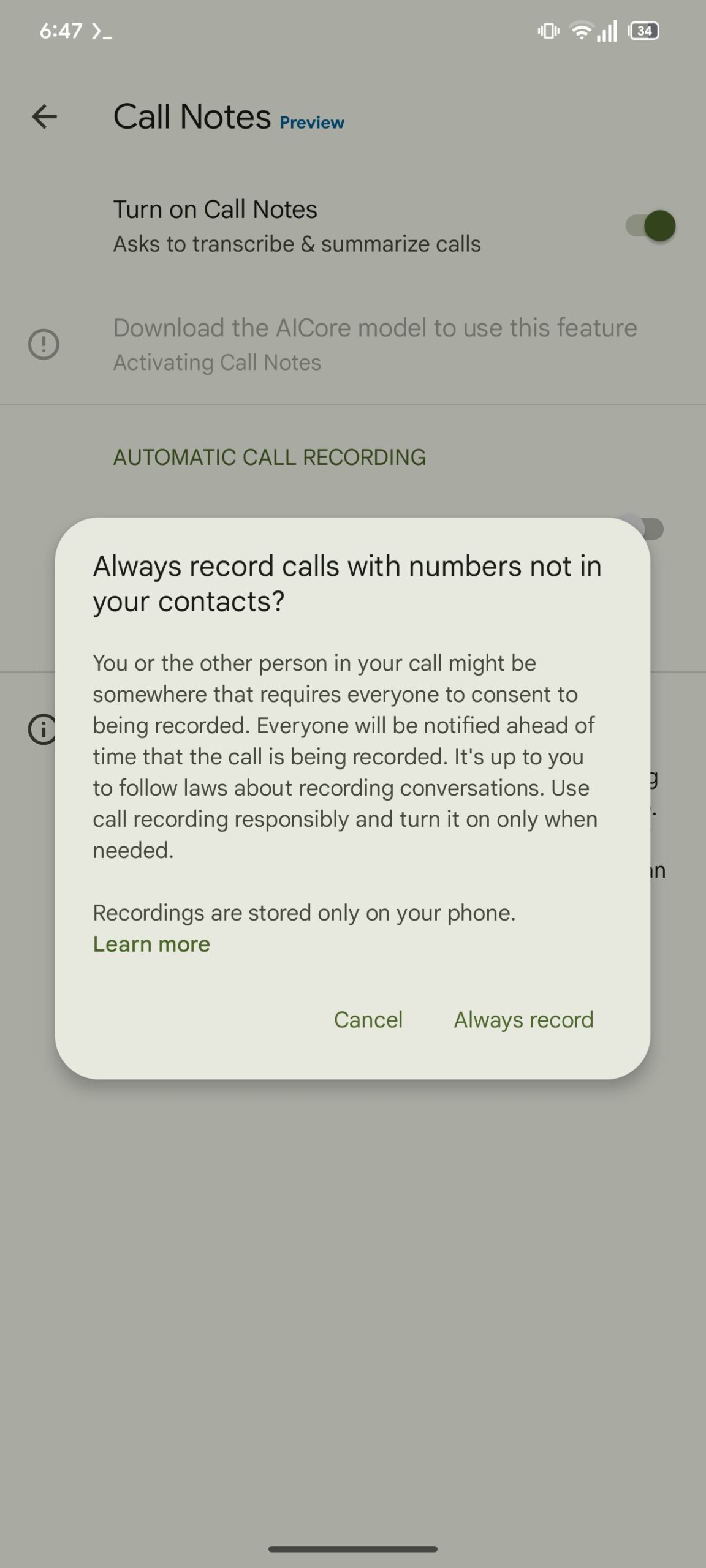Viewport: 706px width, 1568px height.
Task: Confirm with the Always record button
Action: pyautogui.click(x=523, y=1020)
